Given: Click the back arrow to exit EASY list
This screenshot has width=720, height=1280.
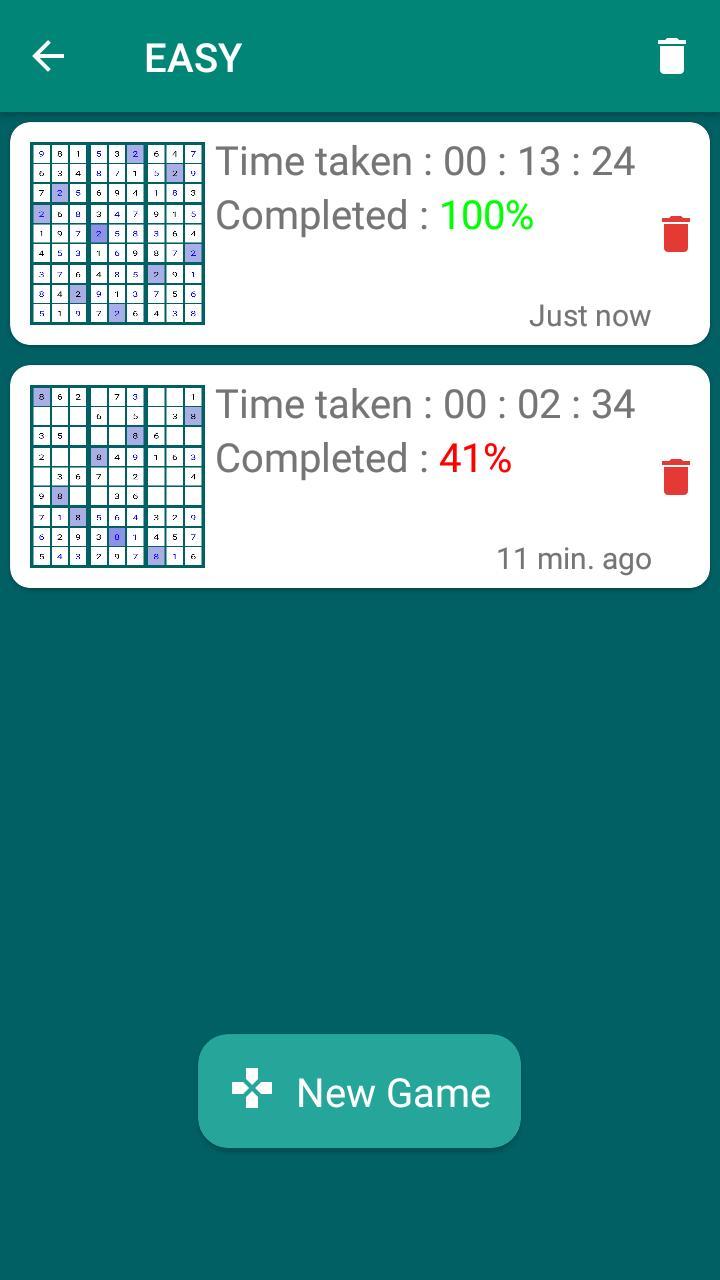Looking at the screenshot, I should coord(47,55).
